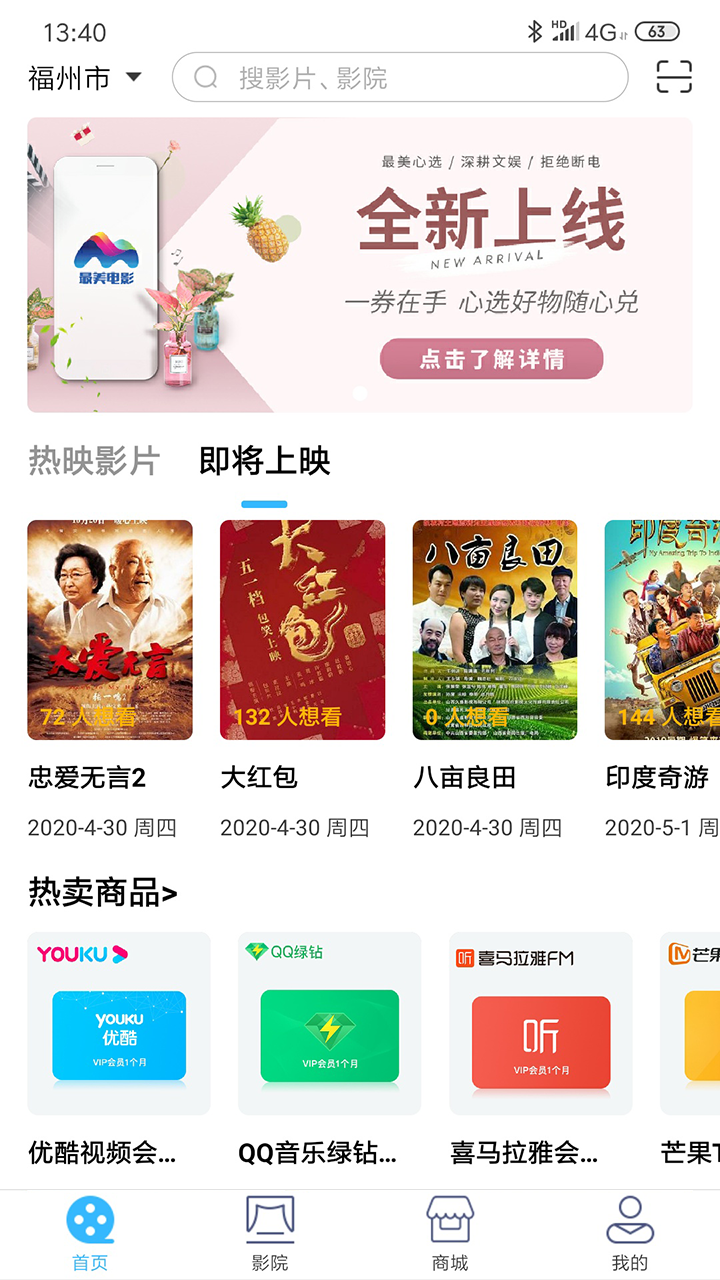Image resolution: width=720 pixels, height=1280 pixels.
Task: Open the 热卖商品 section link
Action: click(x=103, y=892)
